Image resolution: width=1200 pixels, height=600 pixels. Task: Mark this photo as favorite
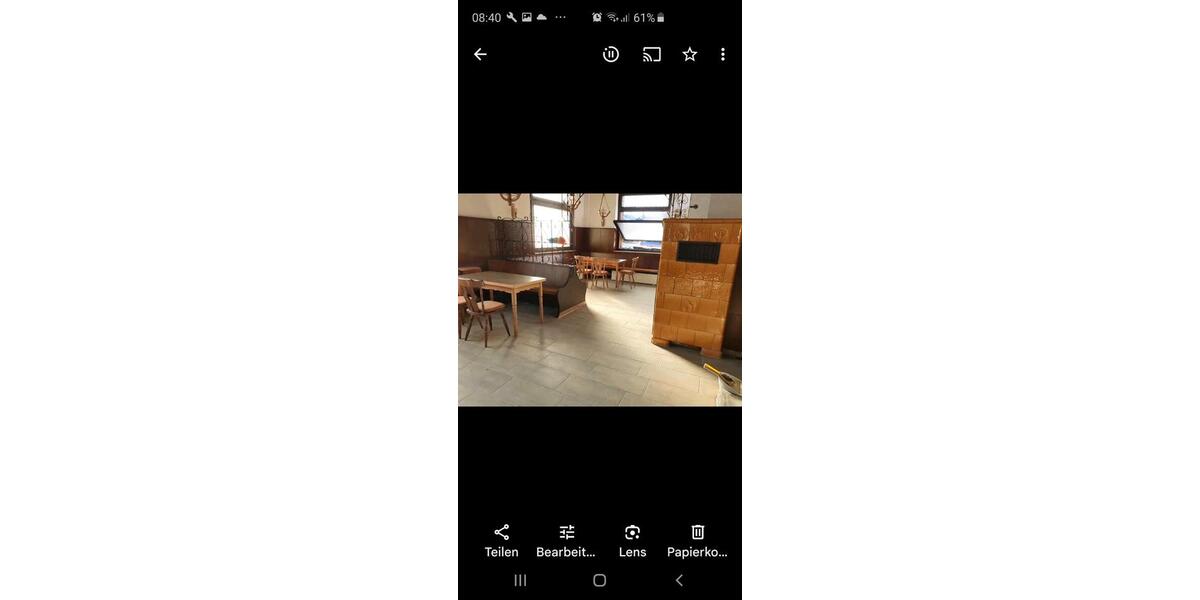pos(690,54)
